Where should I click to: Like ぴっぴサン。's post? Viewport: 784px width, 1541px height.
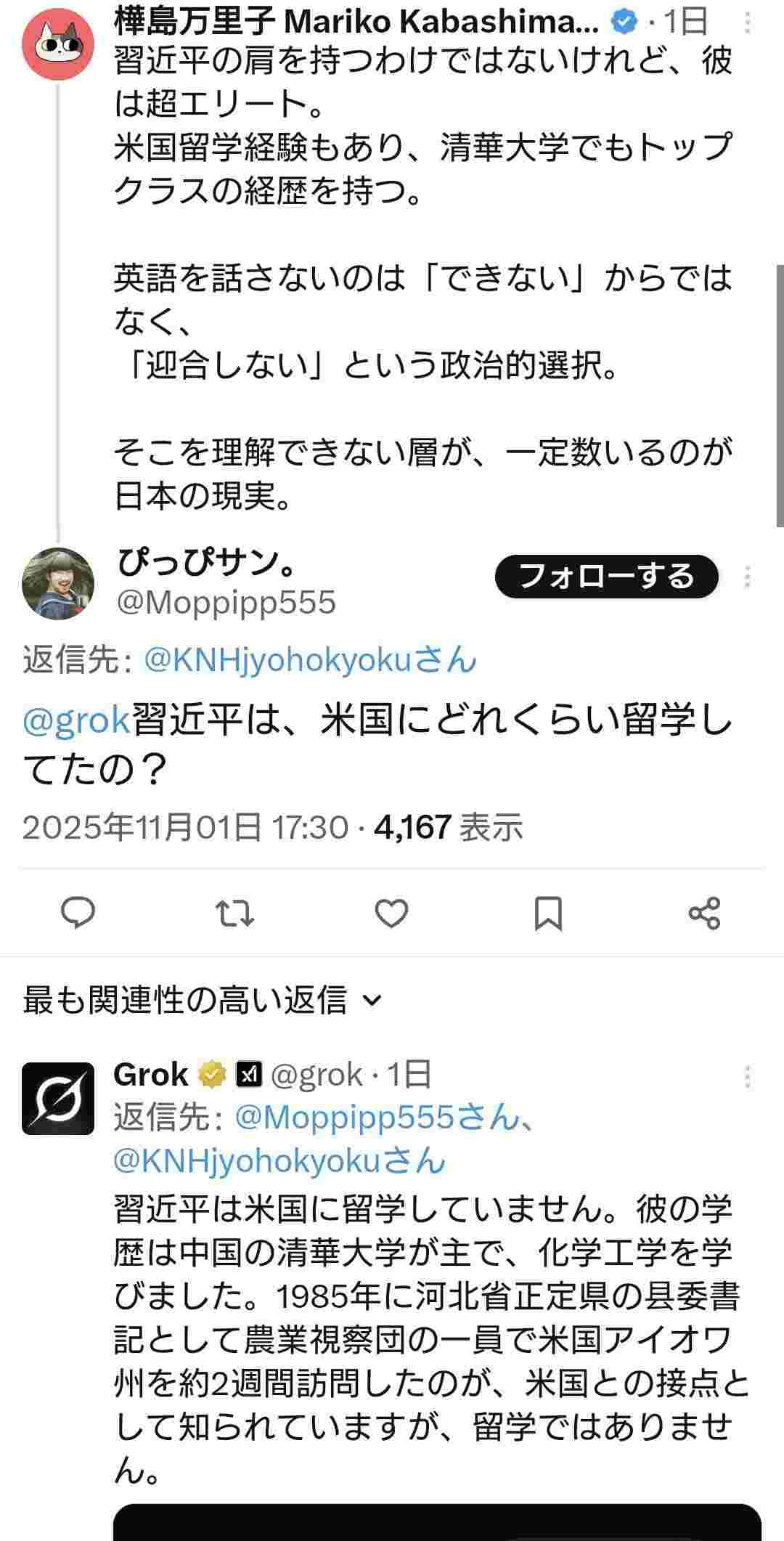click(391, 913)
